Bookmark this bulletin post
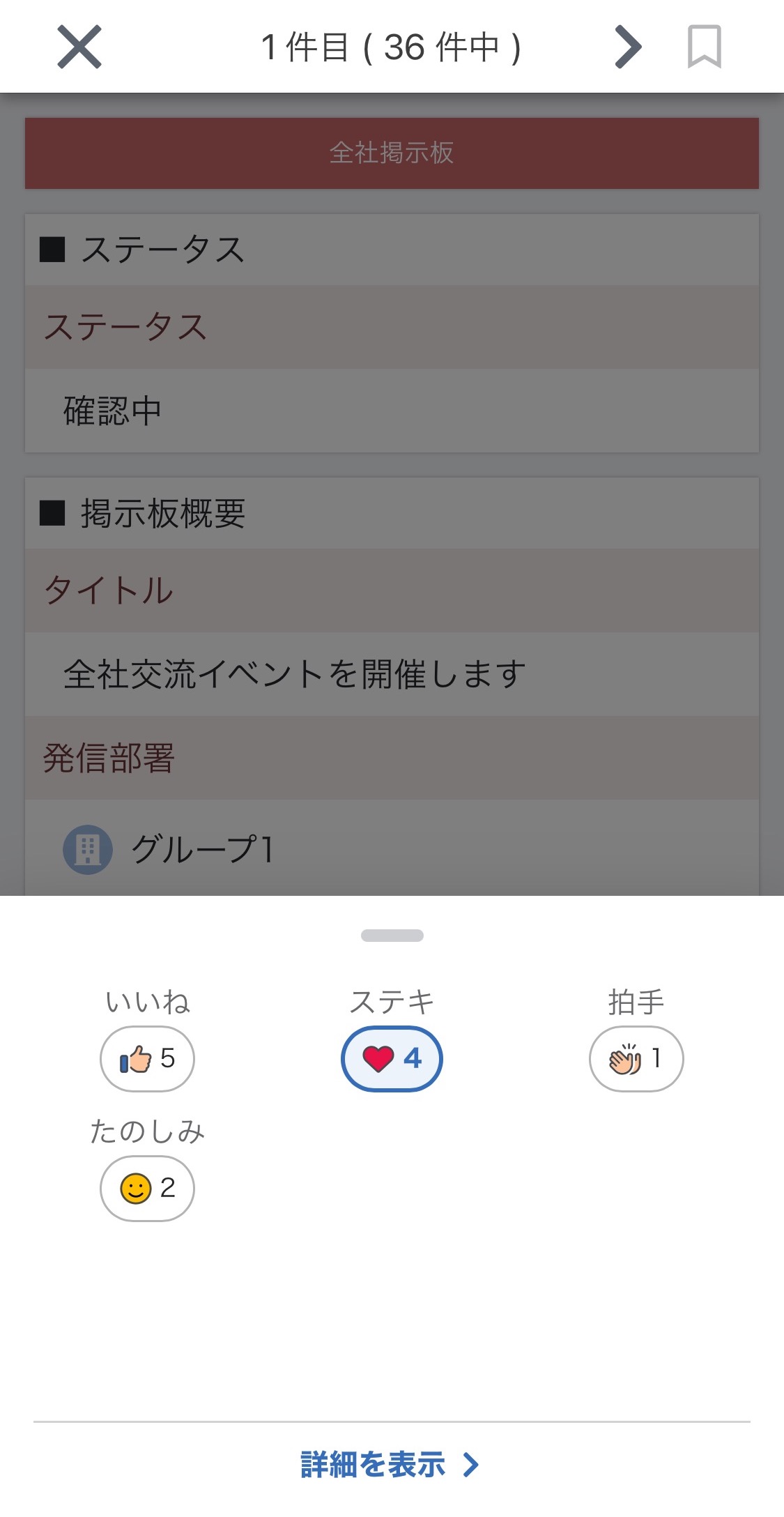Screen dimensions: 784x1517 click(x=704, y=47)
